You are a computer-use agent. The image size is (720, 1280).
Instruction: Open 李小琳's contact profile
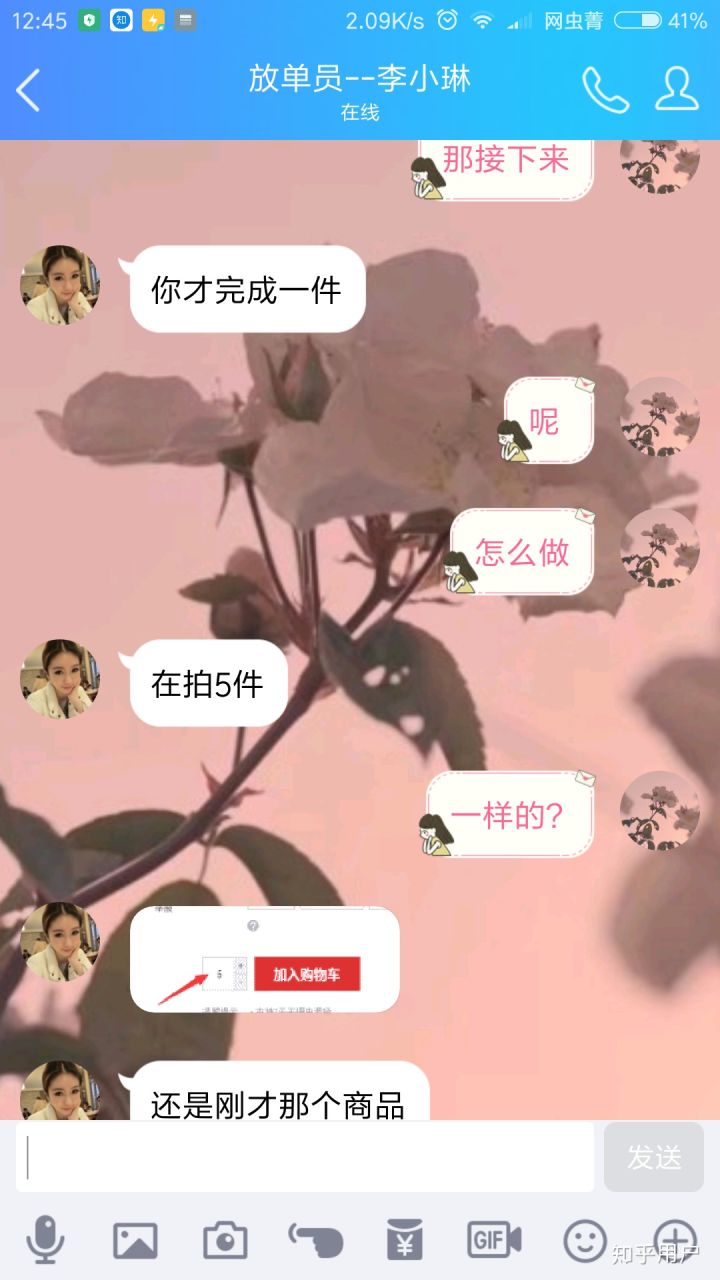pos(677,90)
